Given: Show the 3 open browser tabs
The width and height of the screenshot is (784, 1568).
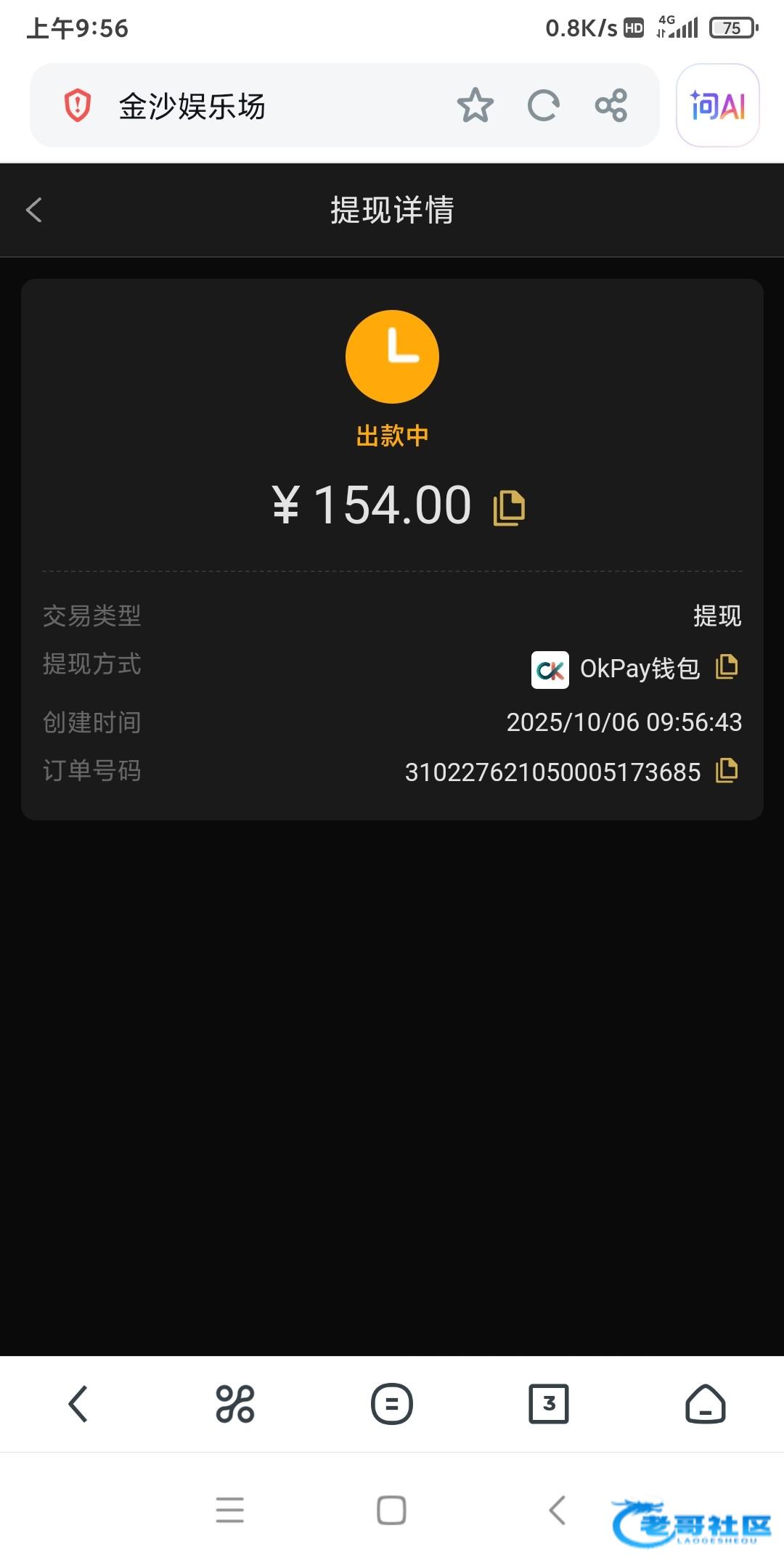Looking at the screenshot, I should (549, 1404).
